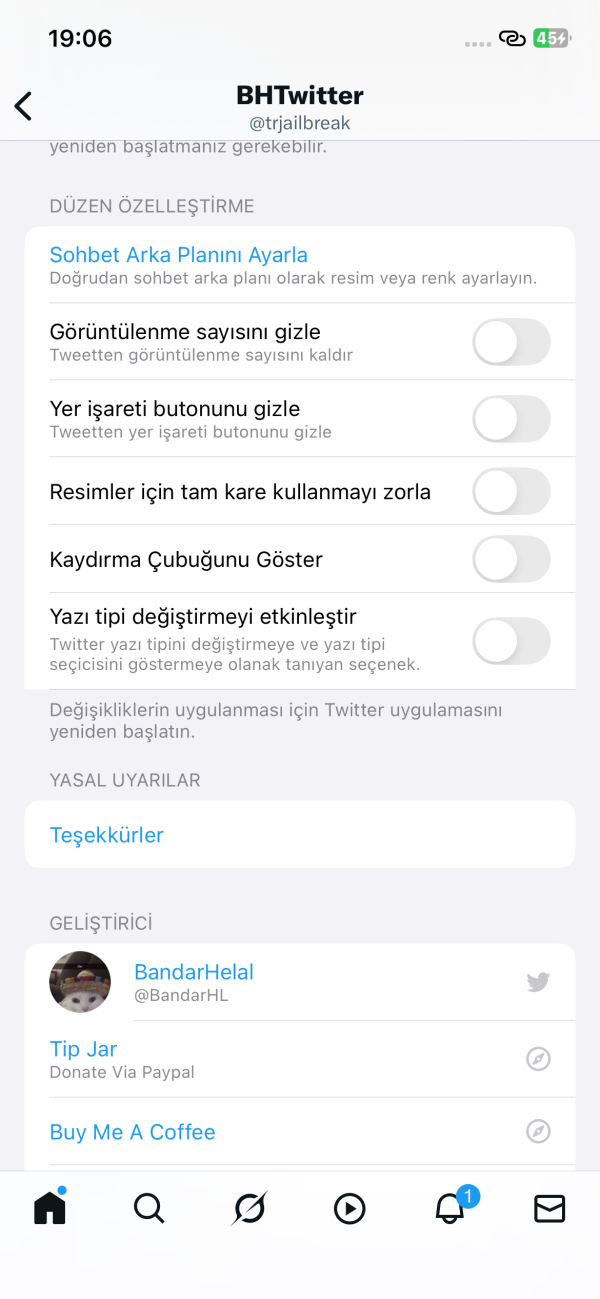Switch to the video play tab
The height and width of the screenshot is (1299, 600).
point(349,1209)
